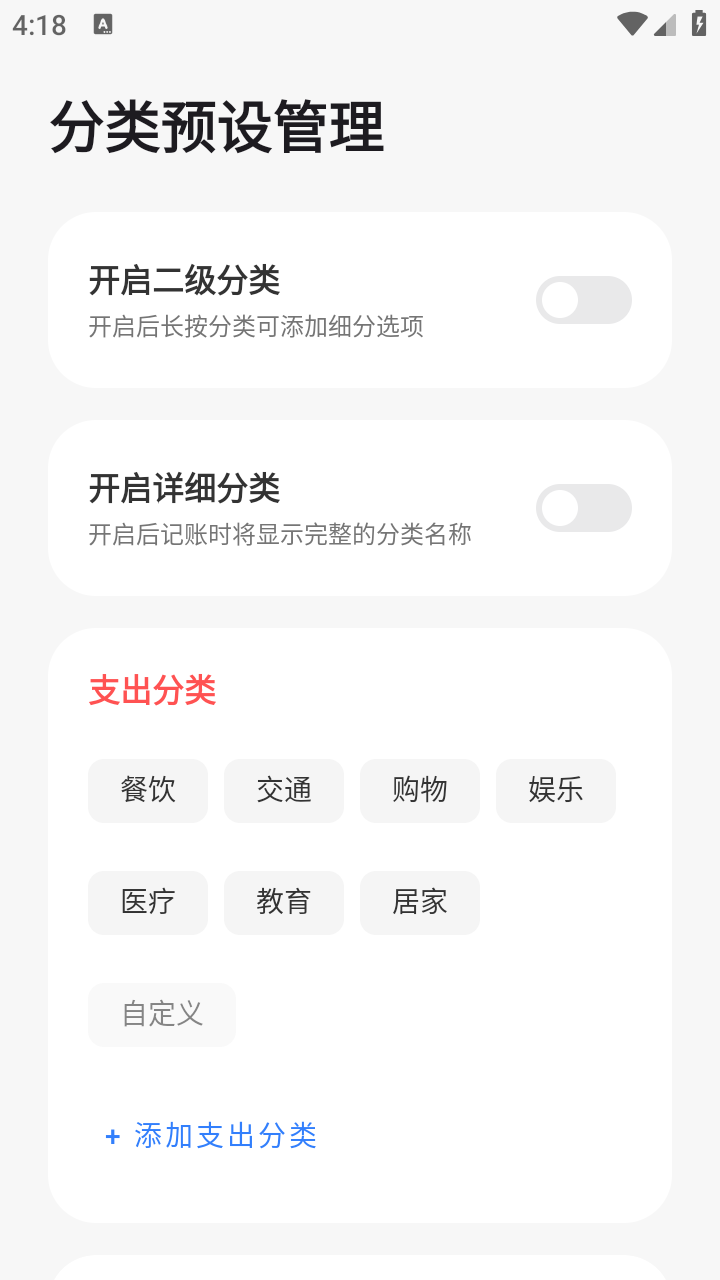Screen dimensions: 720x1280
Task: Tap the 4:18 clock in status bar
Action: click(38, 22)
